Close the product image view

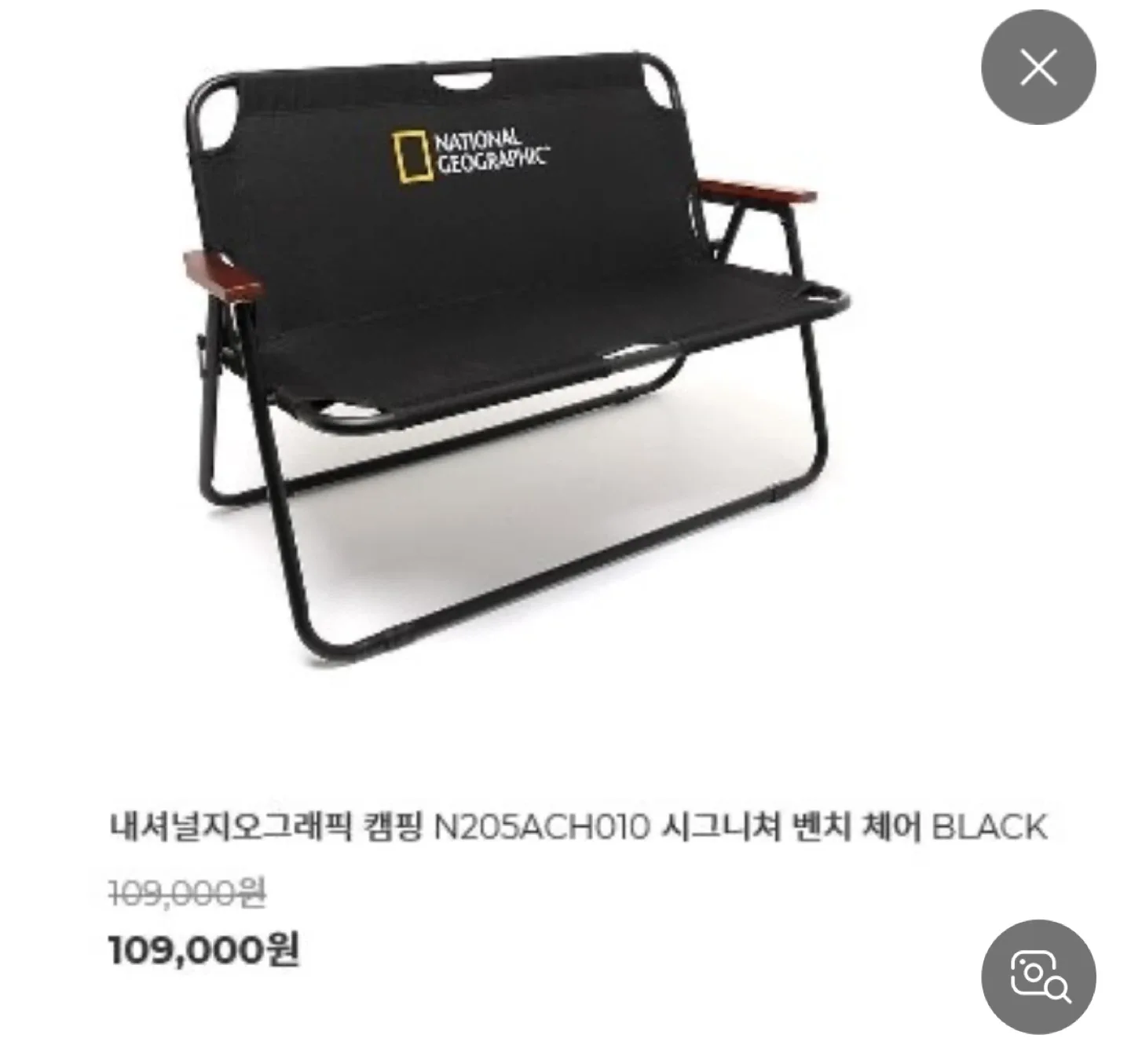click(1038, 68)
